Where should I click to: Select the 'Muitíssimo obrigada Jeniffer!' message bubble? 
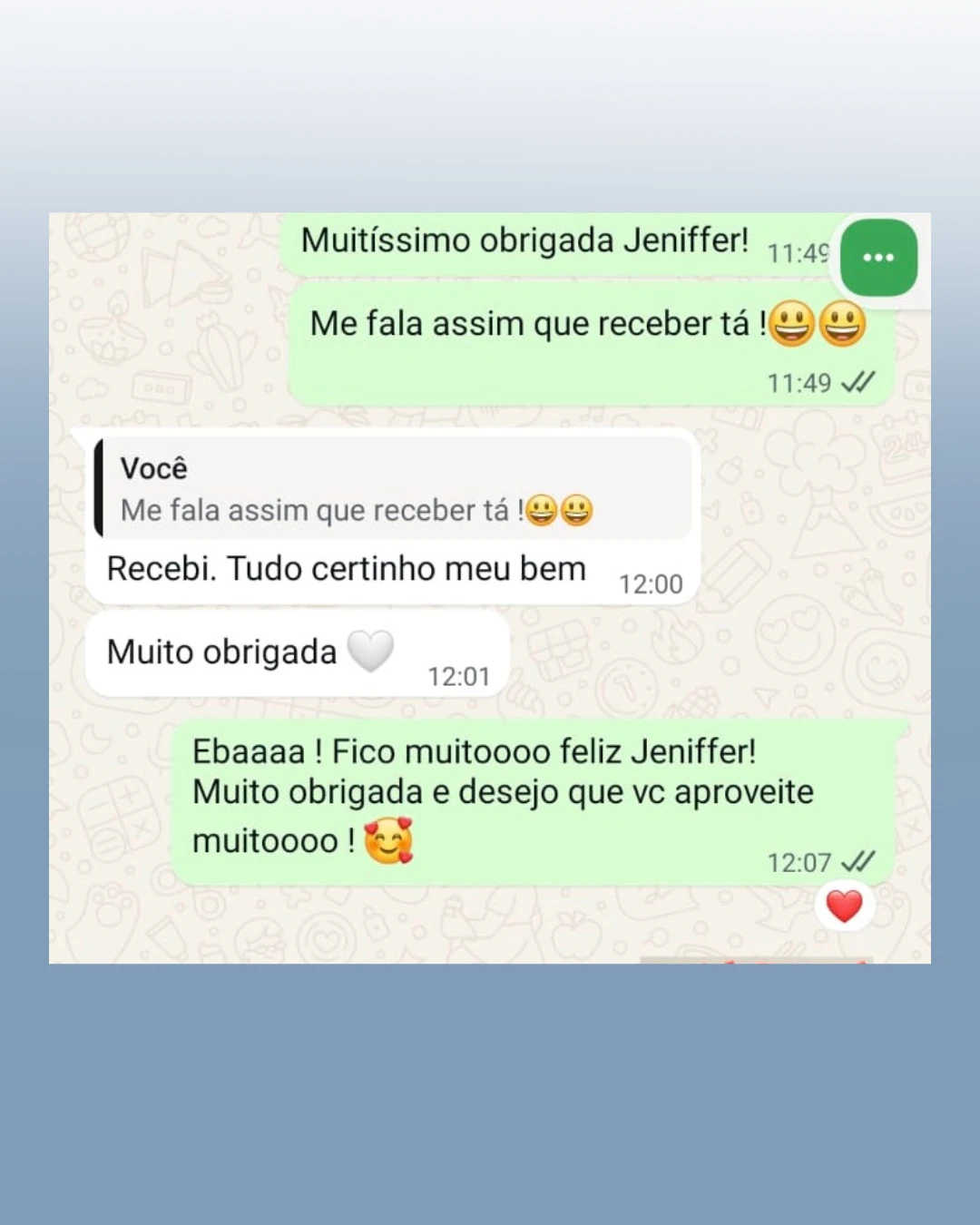pos(524,240)
